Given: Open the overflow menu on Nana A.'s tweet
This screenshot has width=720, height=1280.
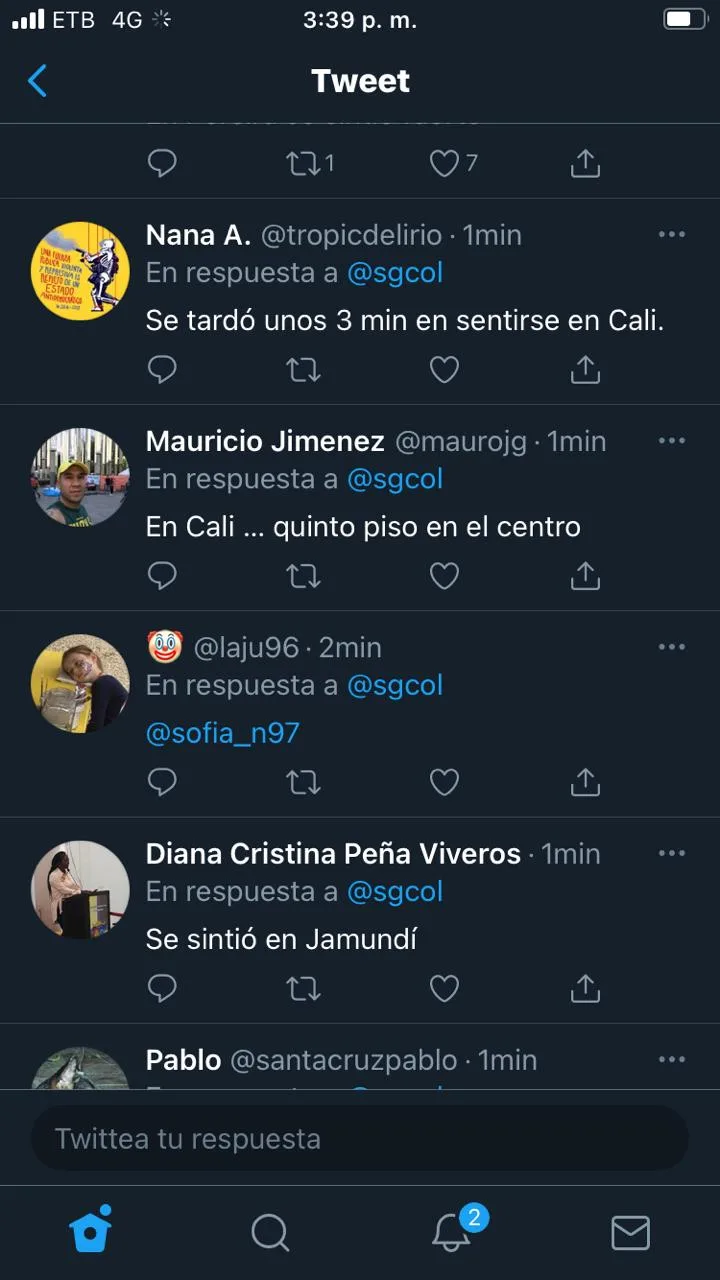Looking at the screenshot, I should pos(672,235).
